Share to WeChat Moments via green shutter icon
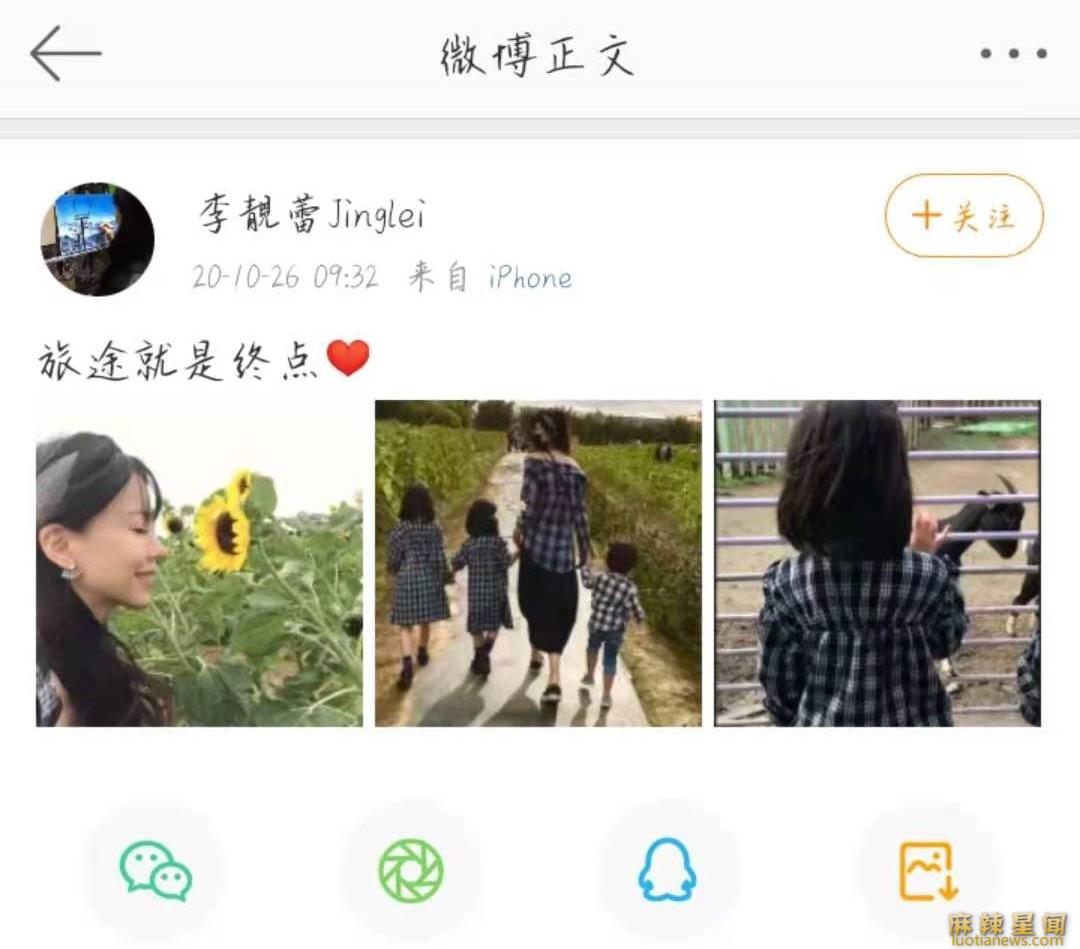This screenshot has width=1080, height=949. click(x=411, y=871)
